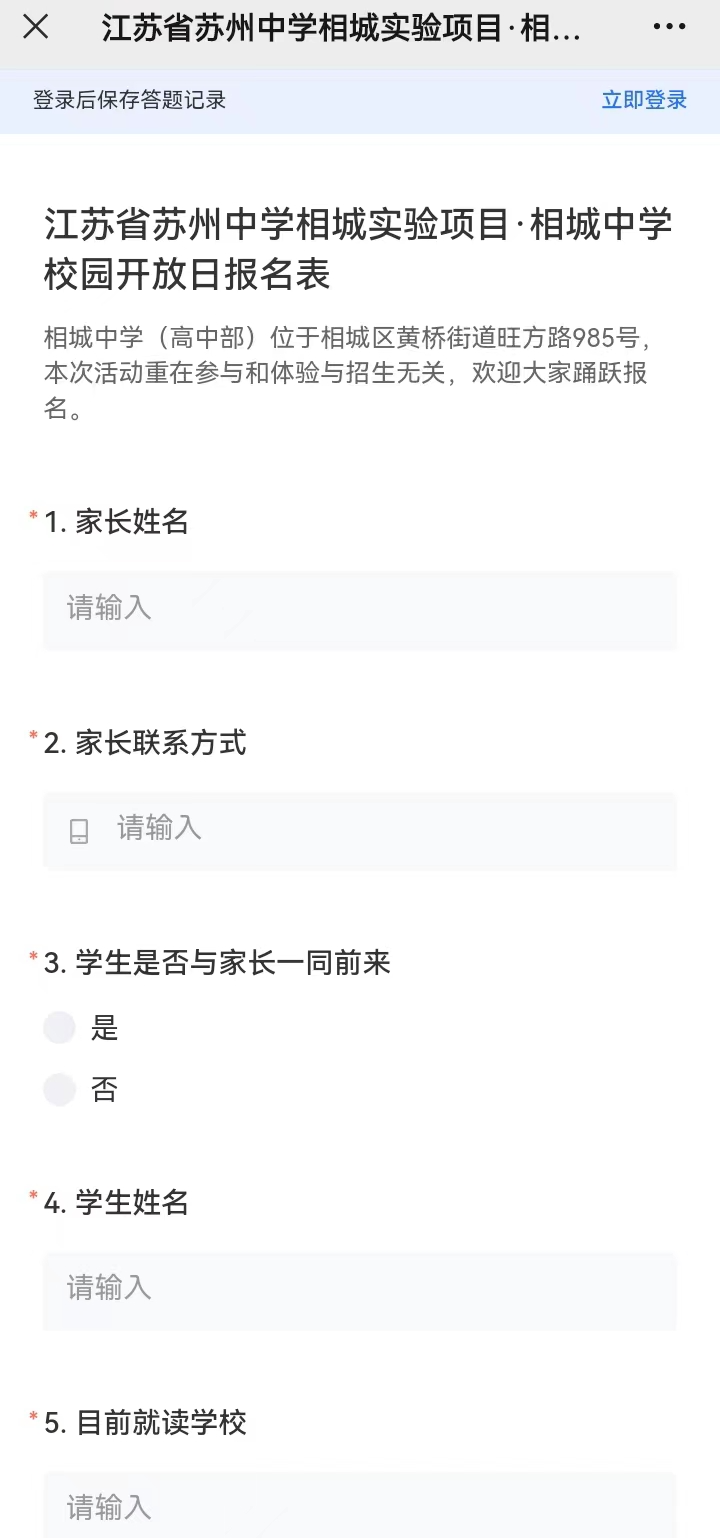This screenshot has height=1538, width=720.
Task: Open the three-dot more options menu
Action: pyautogui.click(x=669, y=28)
